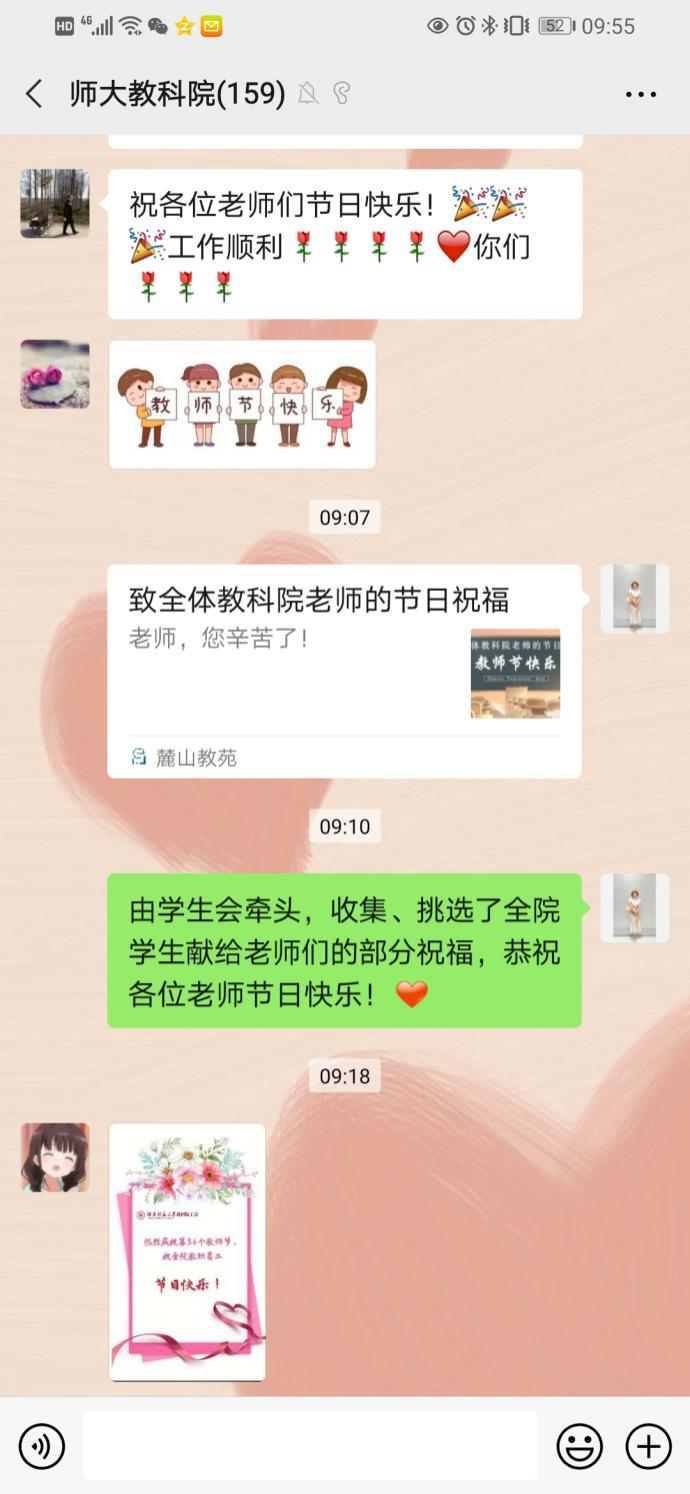Image resolution: width=690 pixels, height=1494 pixels.
Task: Open profile of anime girl avatar sender
Action: [55, 1157]
